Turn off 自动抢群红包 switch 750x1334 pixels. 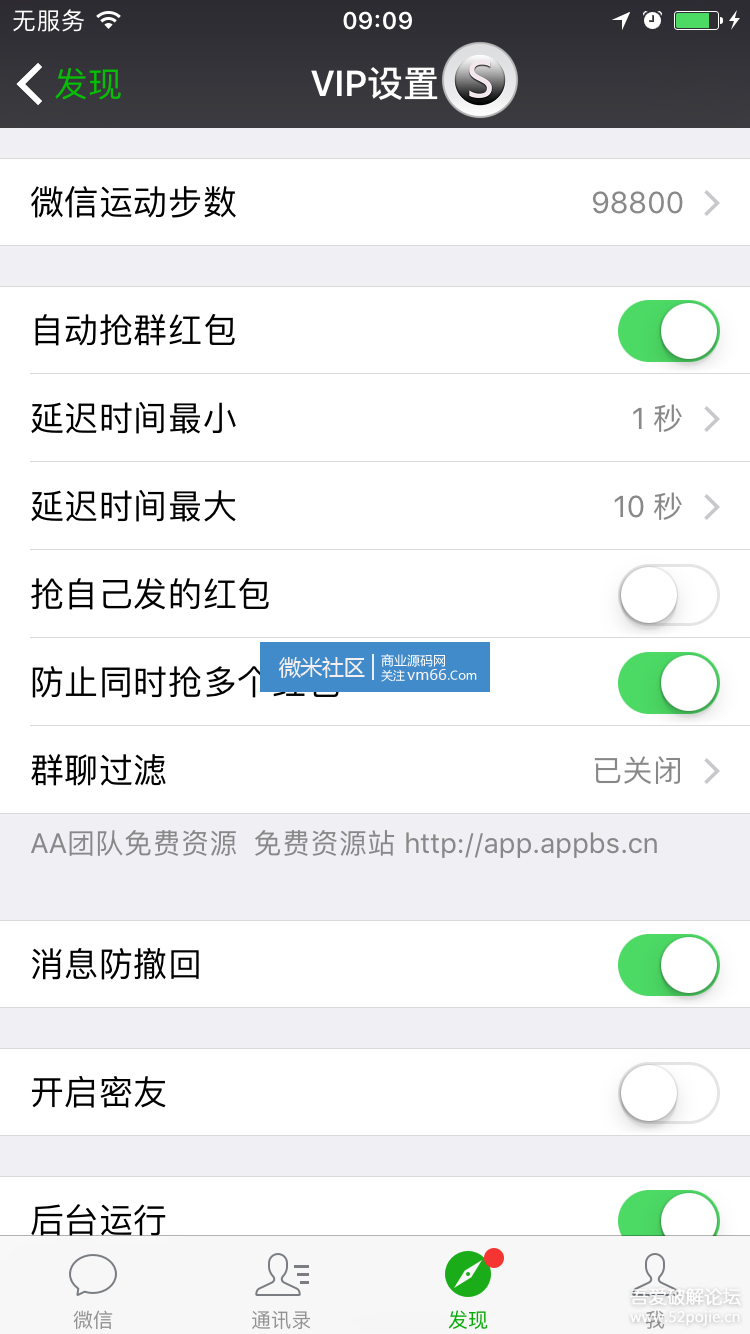[668, 331]
